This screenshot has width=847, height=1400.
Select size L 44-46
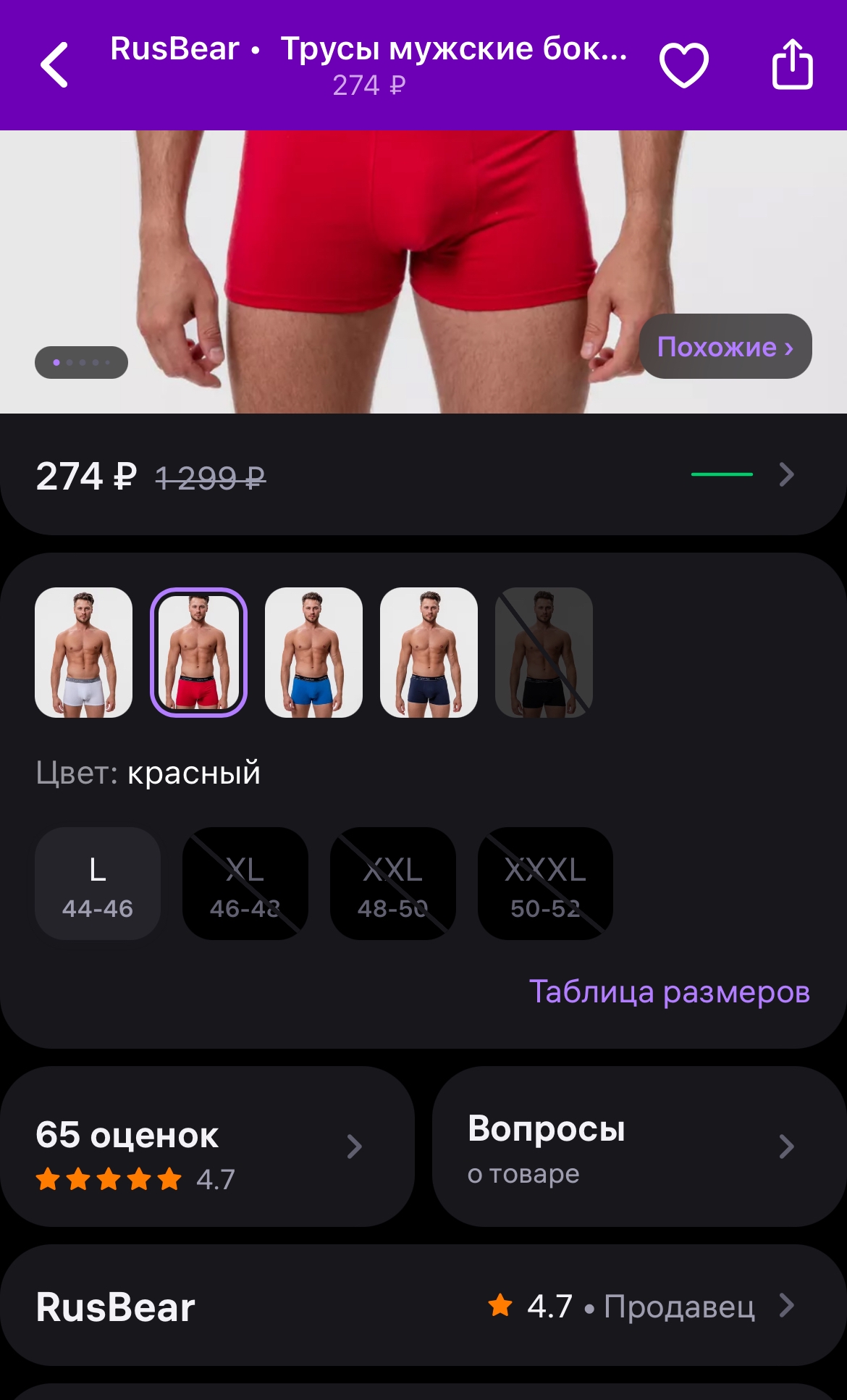point(98,884)
